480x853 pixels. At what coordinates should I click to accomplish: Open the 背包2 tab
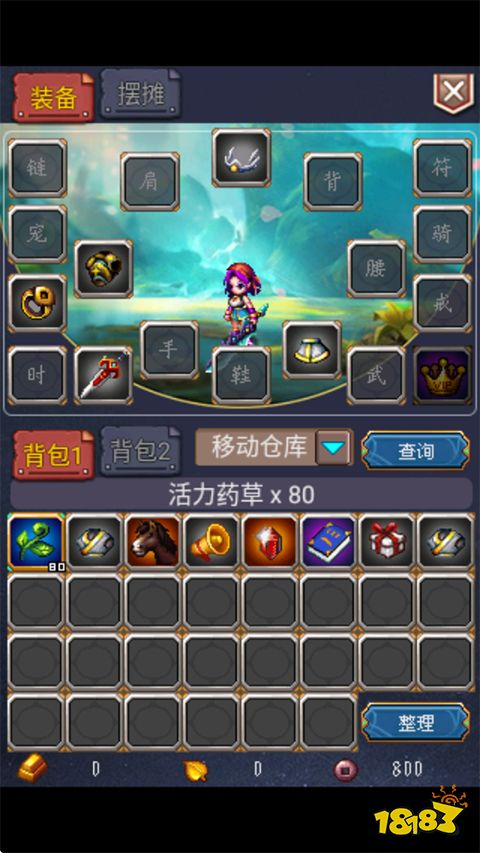pyautogui.click(x=141, y=452)
